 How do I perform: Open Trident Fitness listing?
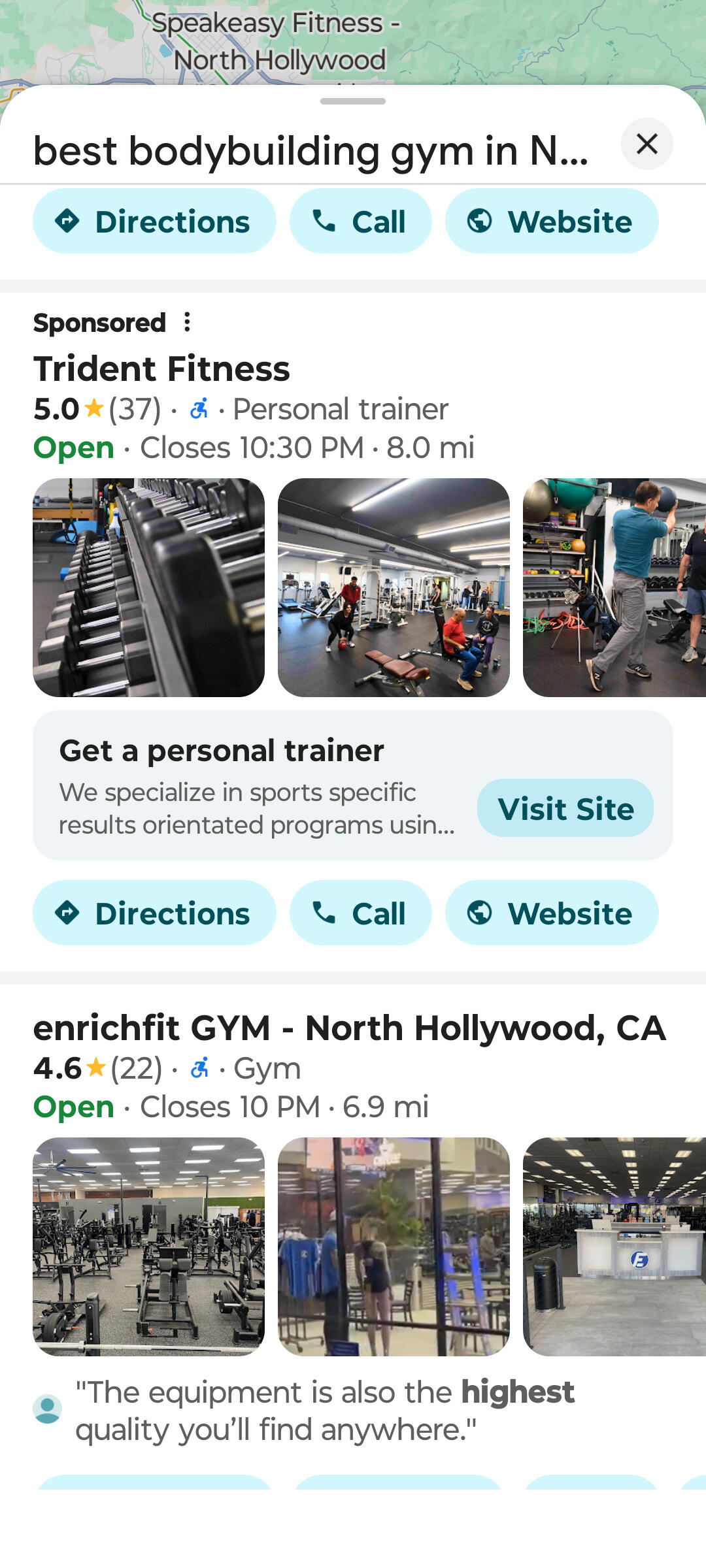tap(161, 368)
